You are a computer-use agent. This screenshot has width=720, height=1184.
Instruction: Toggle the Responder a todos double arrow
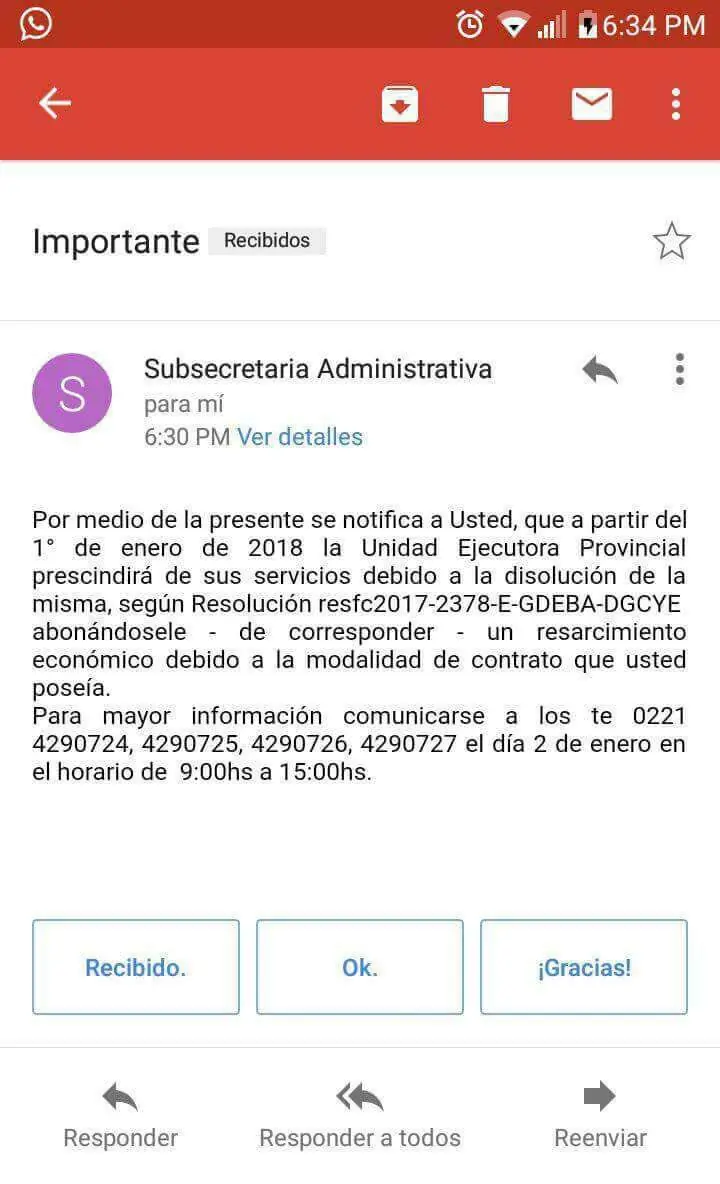click(x=359, y=1096)
